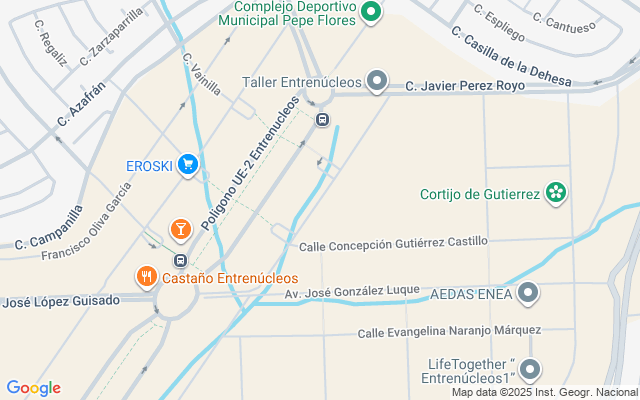Open the transit stop near Taller Entrenúcleos

[x=322, y=120]
